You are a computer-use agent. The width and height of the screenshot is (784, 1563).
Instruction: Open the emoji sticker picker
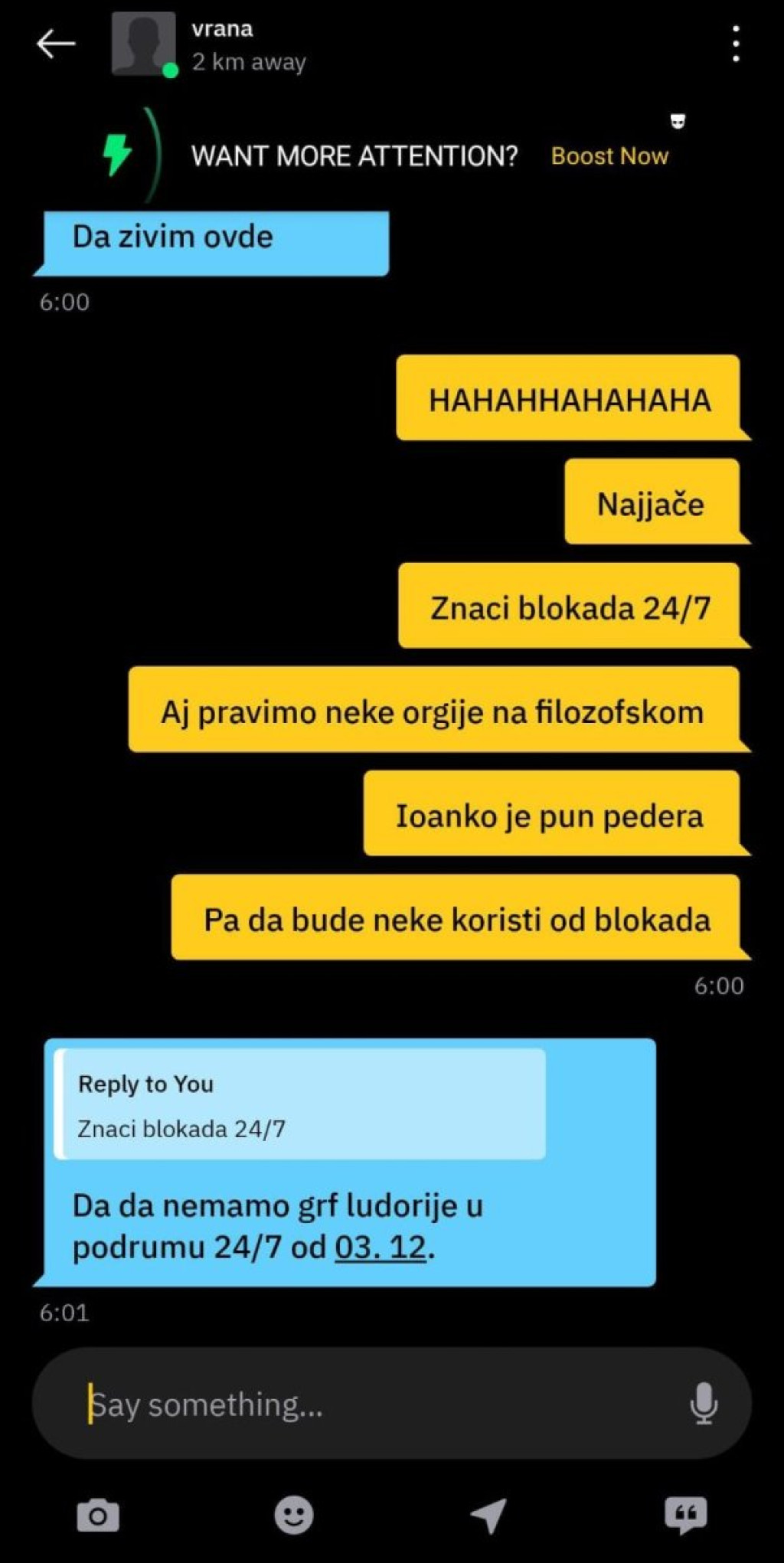pyautogui.click(x=294, y=1515)
